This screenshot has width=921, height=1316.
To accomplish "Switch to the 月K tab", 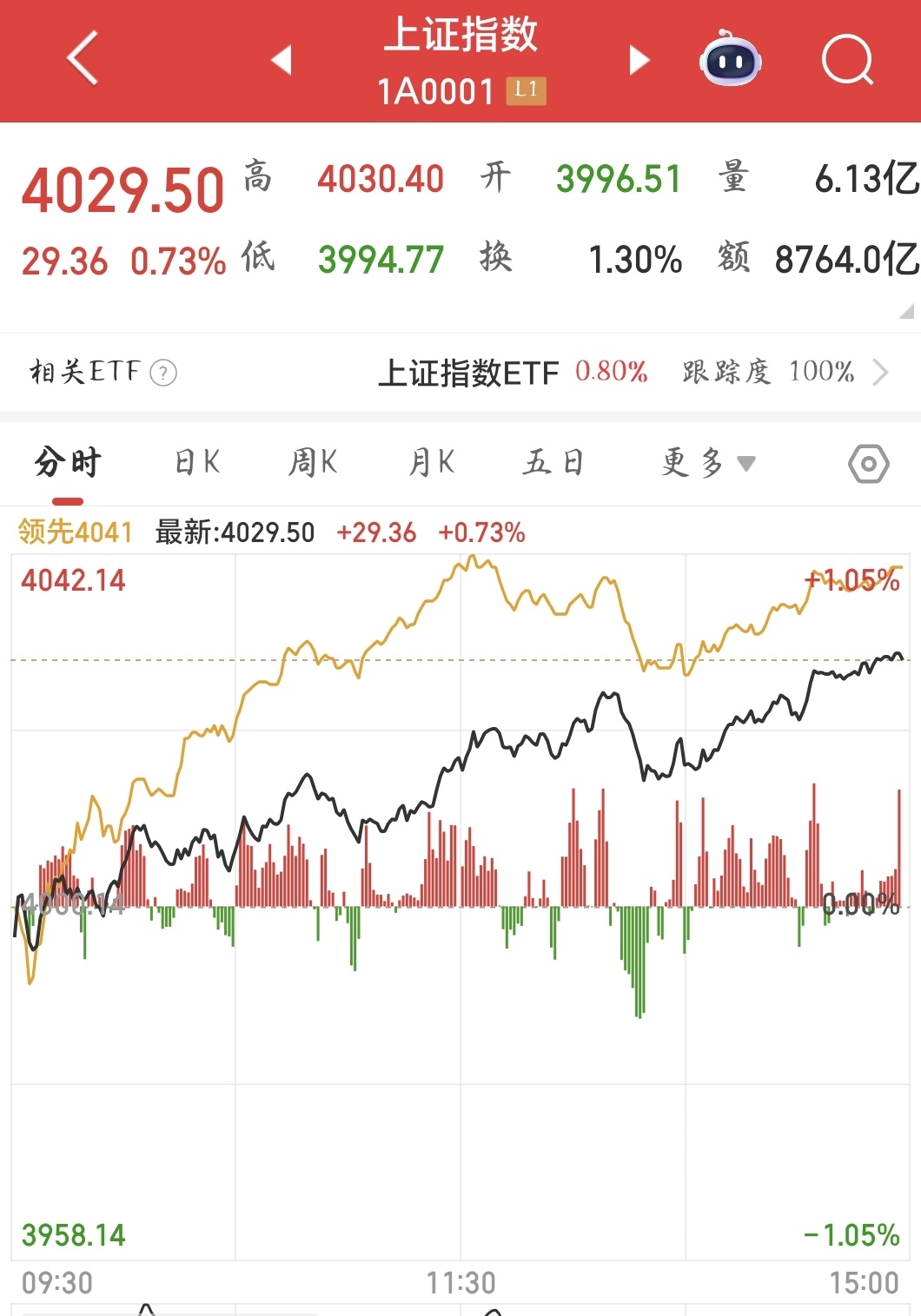I will 432,462.
